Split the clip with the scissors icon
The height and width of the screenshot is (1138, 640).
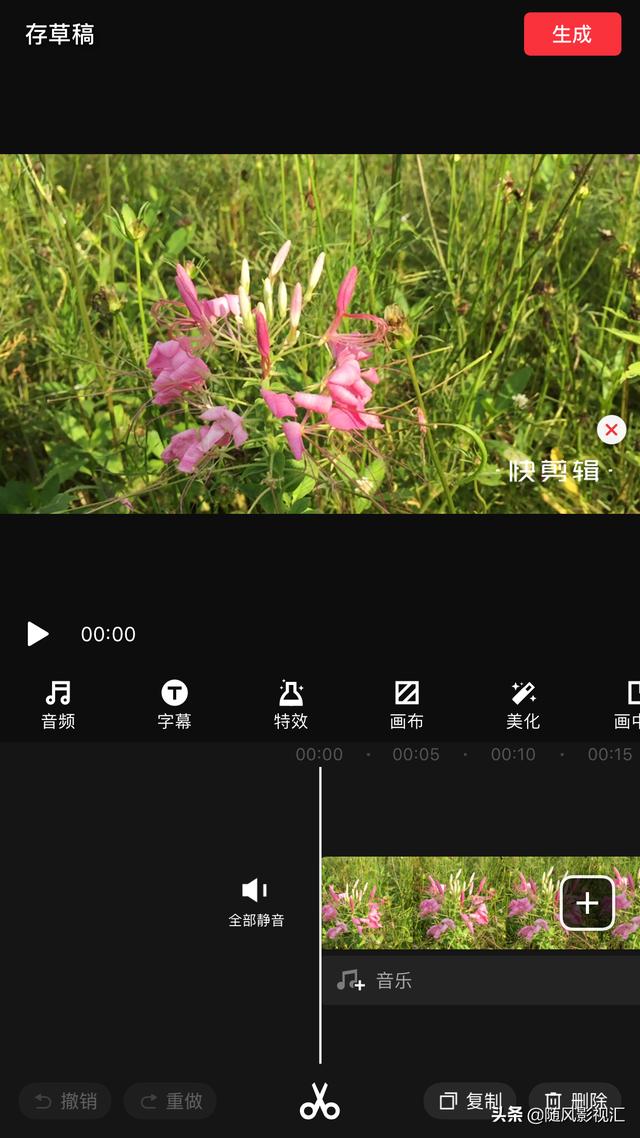(320, 1101)
